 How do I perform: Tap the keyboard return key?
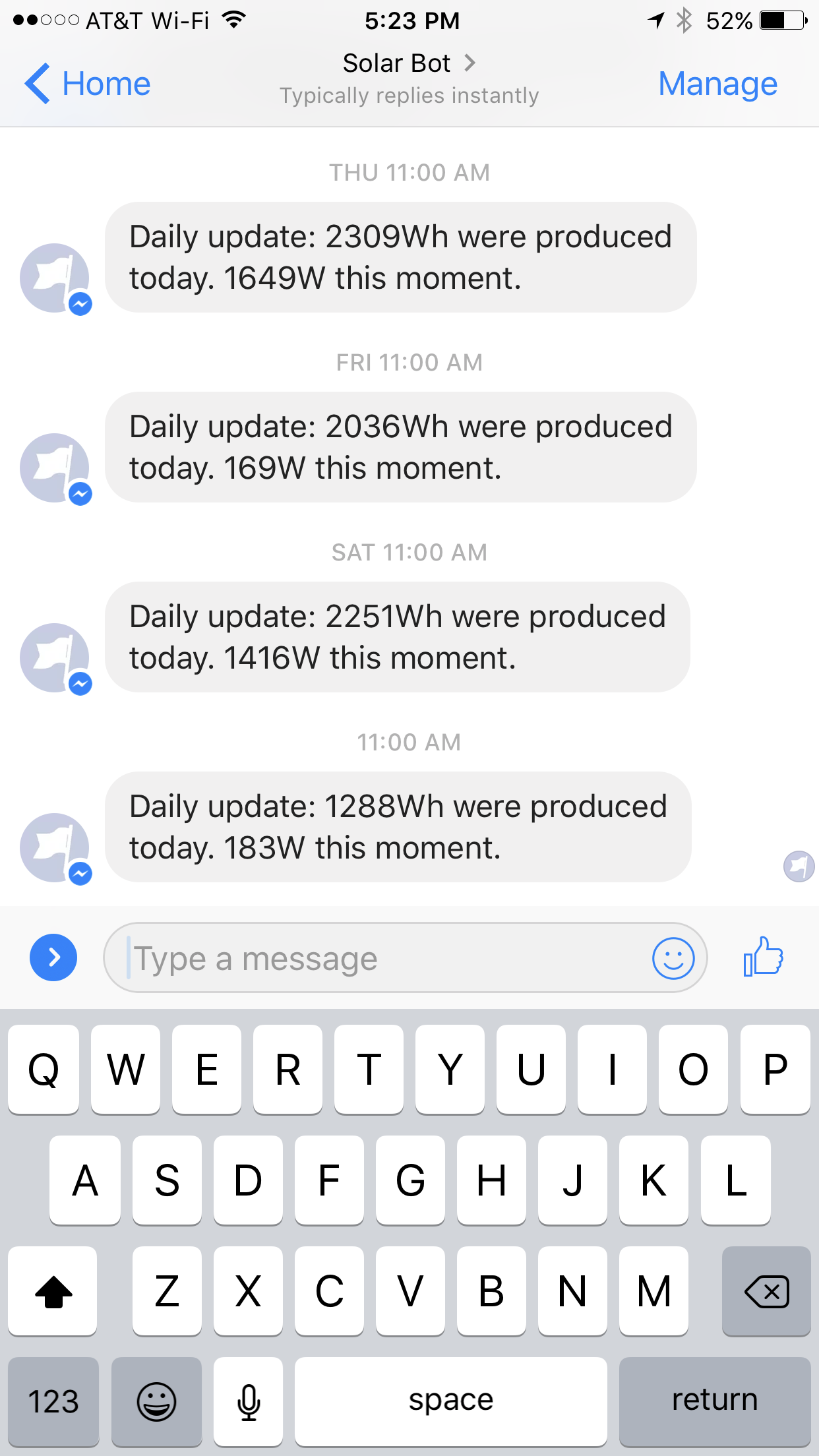714,1401
